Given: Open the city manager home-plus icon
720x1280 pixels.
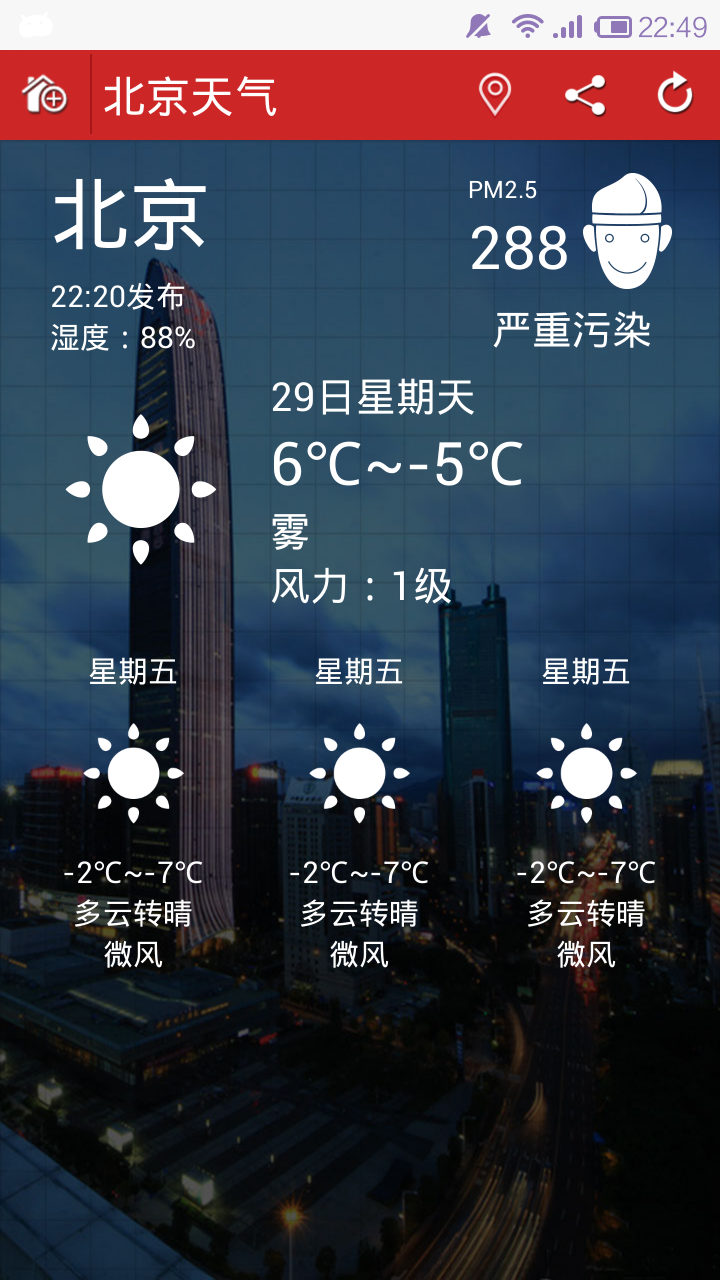Looking at the screenshot, I should 45,95.
